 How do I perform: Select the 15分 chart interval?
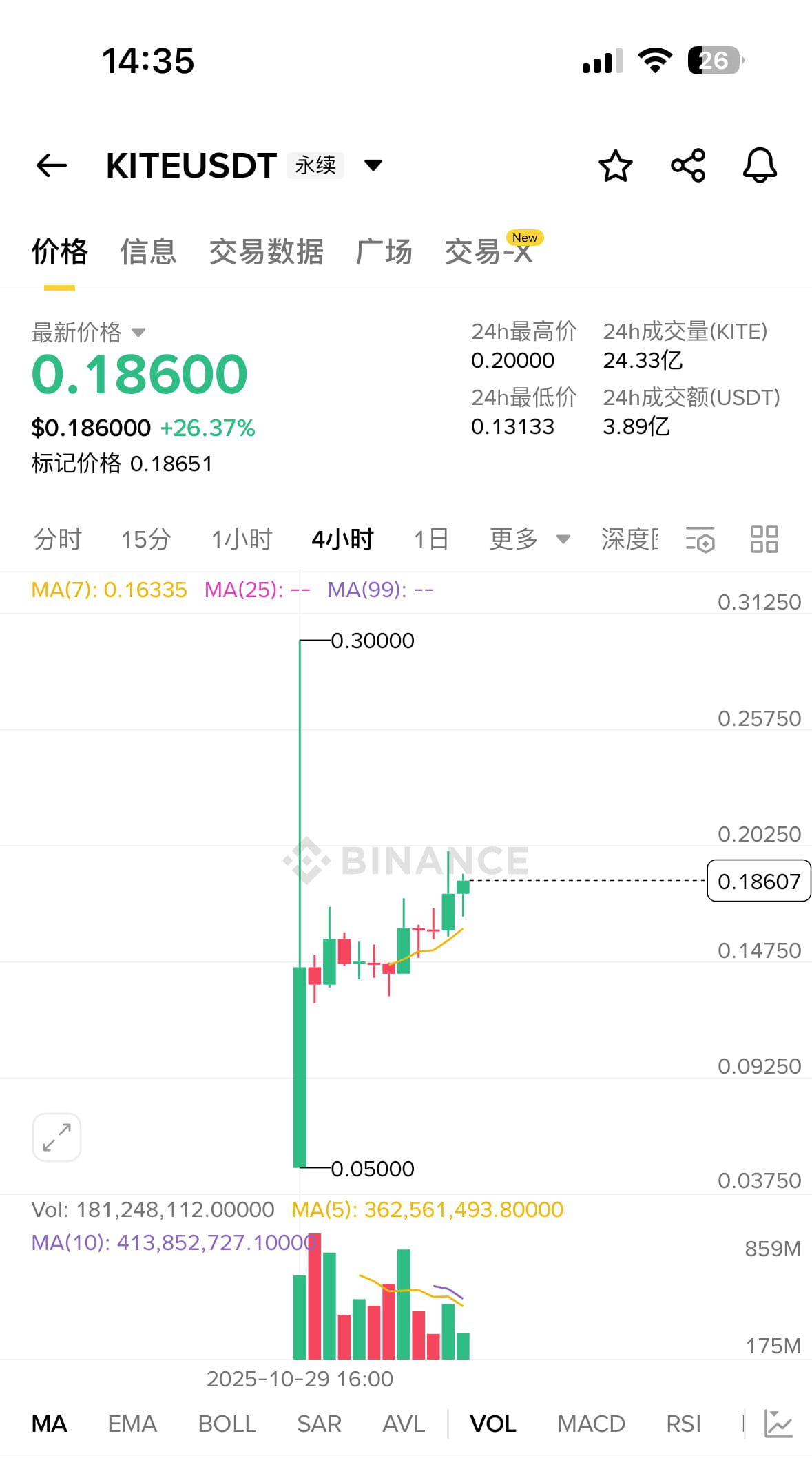146,539
